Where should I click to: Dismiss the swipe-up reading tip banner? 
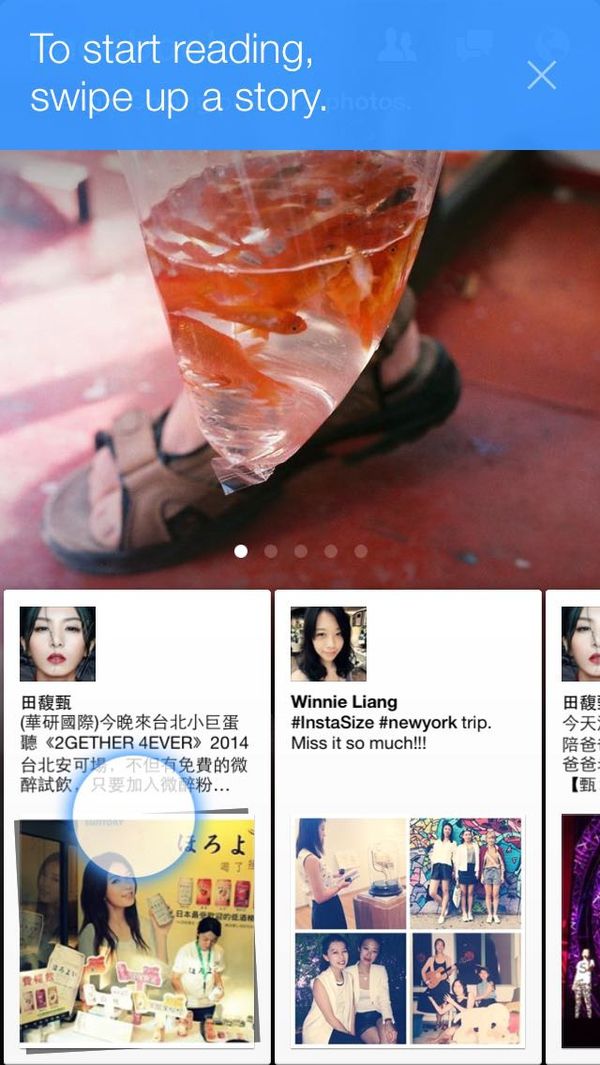[542, 75]
